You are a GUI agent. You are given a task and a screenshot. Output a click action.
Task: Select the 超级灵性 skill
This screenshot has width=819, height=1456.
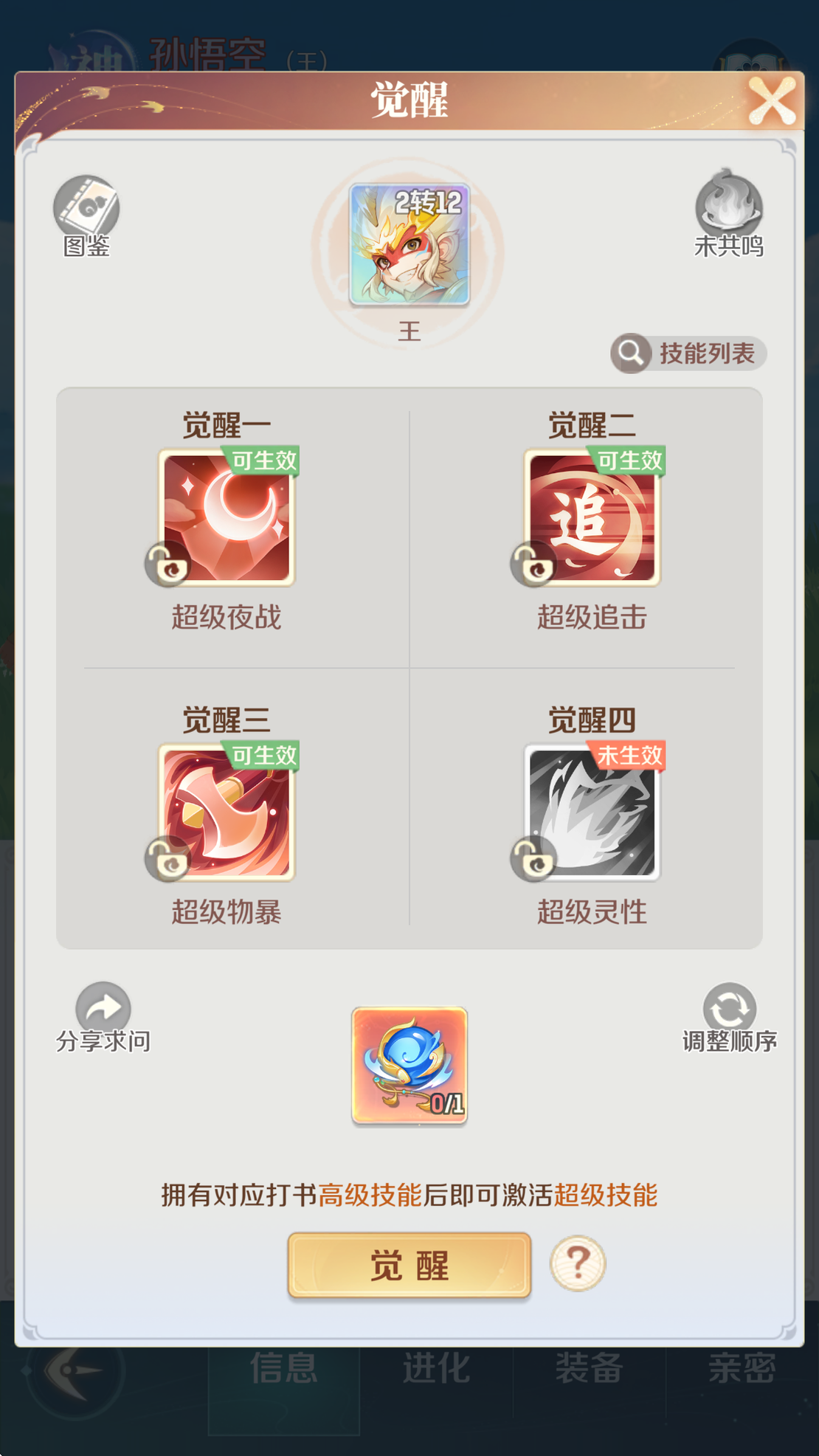(x=592, y=812)
